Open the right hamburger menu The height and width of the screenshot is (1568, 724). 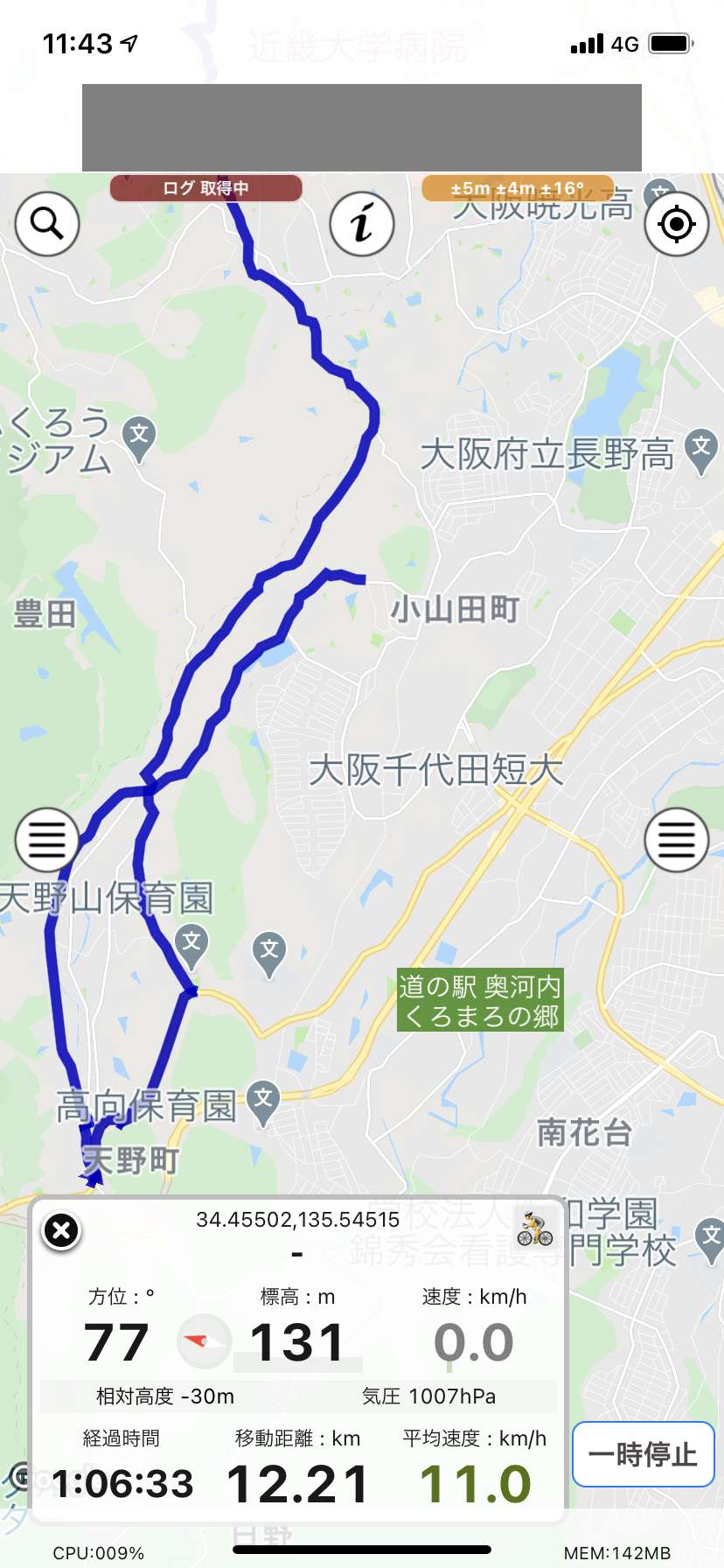[677, 840]
